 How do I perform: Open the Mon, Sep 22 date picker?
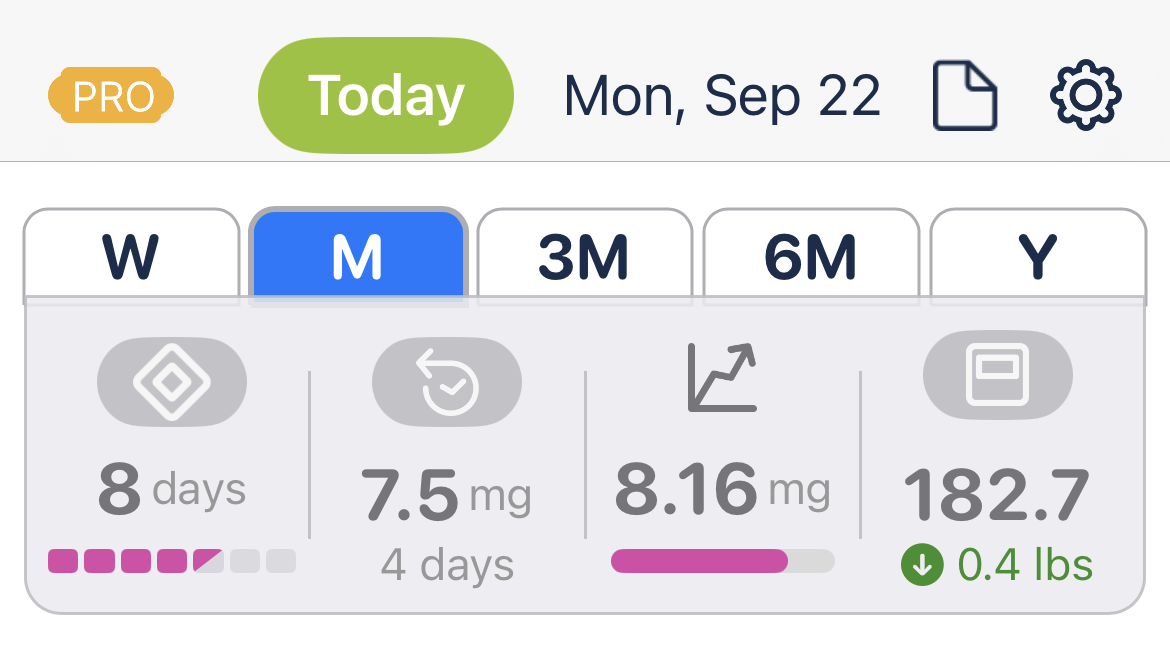click(x=722, y=96)
